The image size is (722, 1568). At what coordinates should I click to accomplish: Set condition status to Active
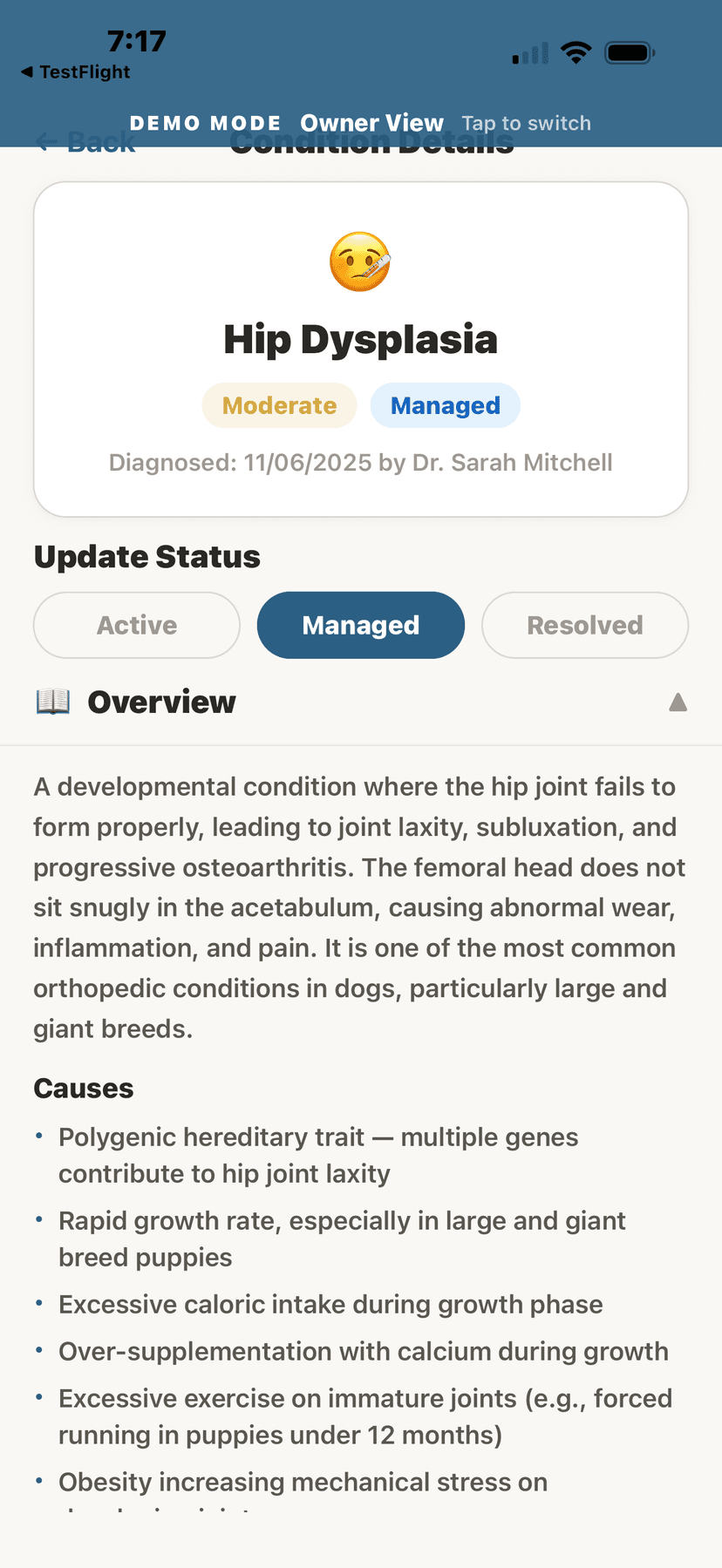[136, 625]
